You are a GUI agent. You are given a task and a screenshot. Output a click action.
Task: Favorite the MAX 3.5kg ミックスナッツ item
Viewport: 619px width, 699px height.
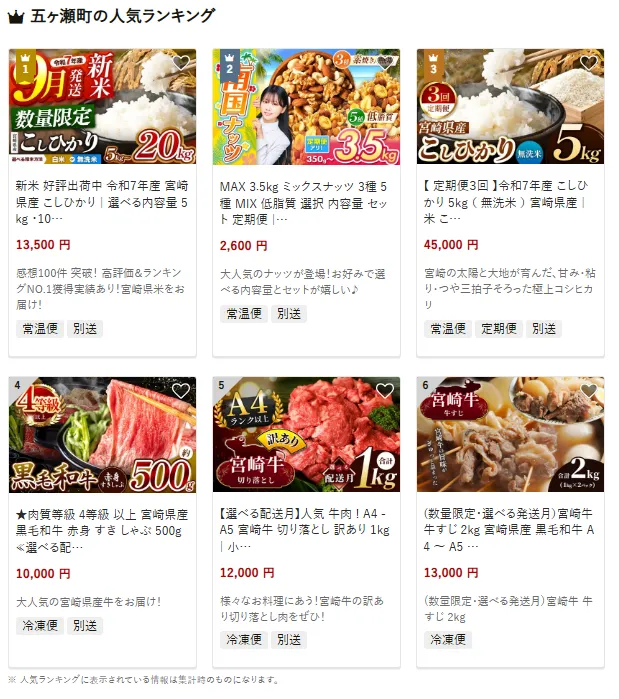(x=384, y=64)
